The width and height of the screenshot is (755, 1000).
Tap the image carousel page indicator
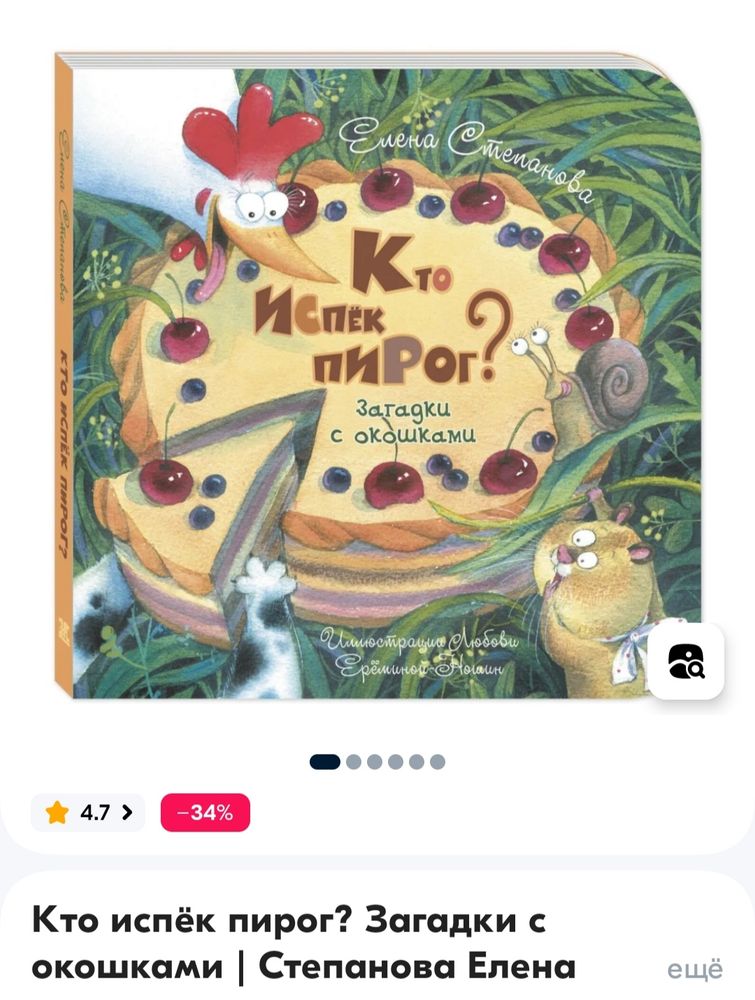377,762
